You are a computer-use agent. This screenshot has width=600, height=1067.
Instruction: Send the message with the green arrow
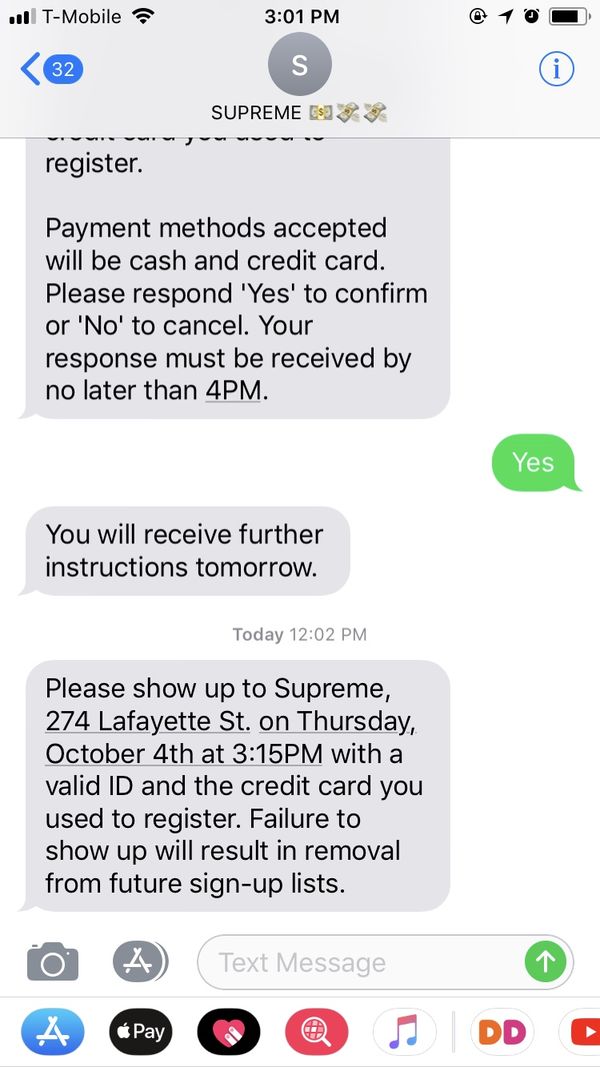(546, 962)
